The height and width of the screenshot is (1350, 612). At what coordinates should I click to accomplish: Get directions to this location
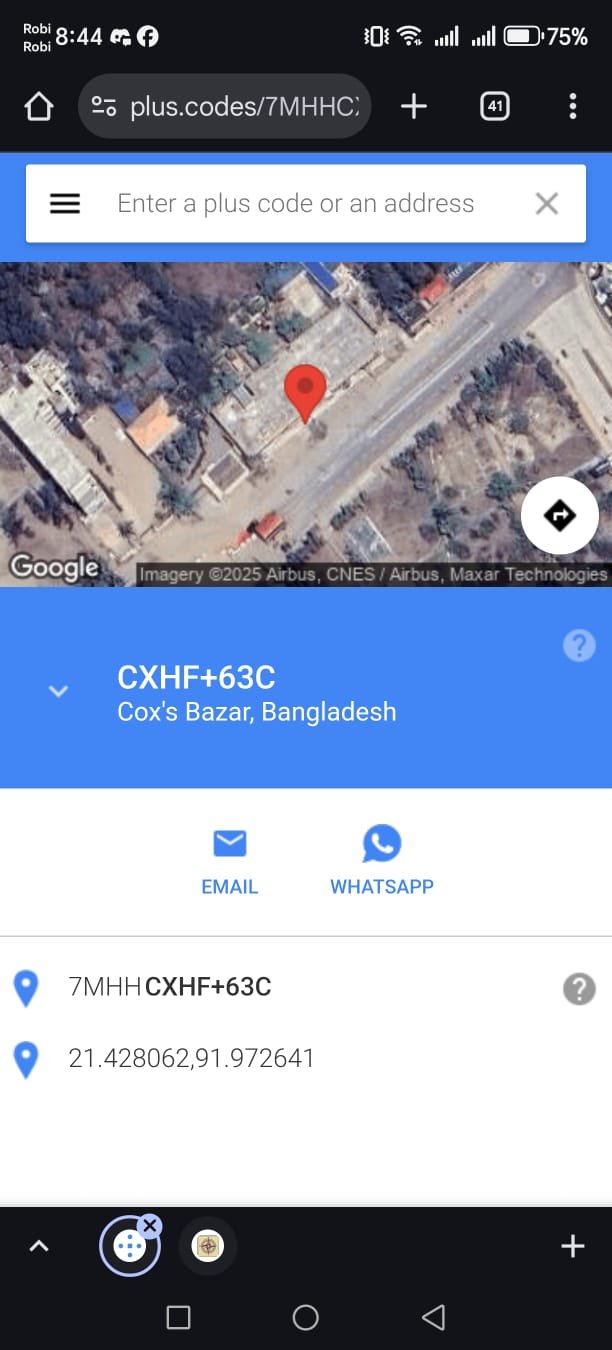click(559, 516)
